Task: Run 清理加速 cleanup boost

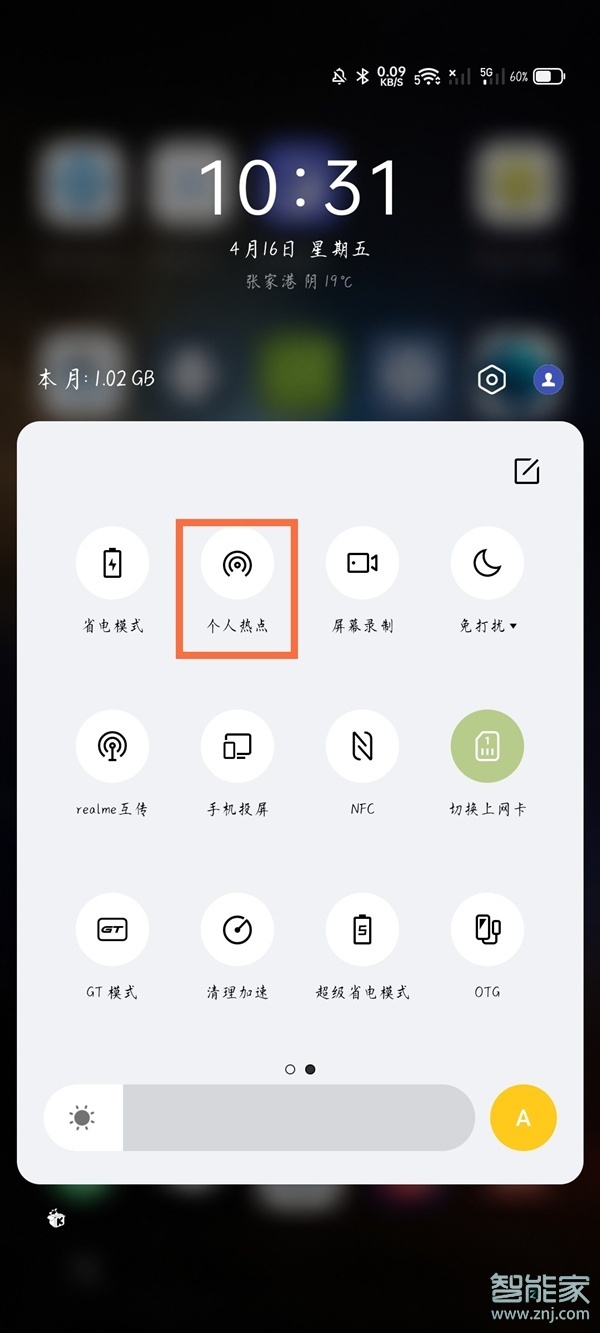Action: coord(237,930)
